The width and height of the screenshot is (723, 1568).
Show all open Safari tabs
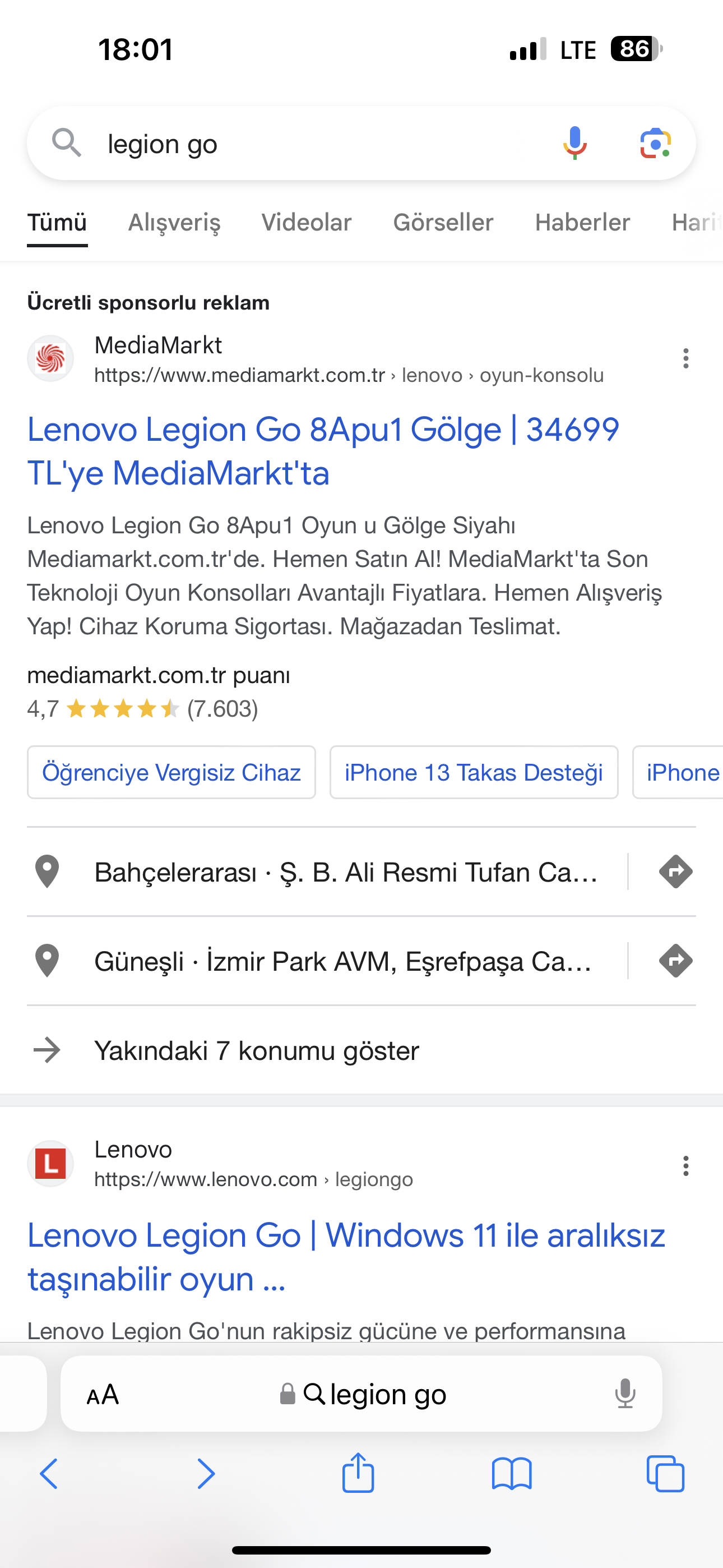coord(665,1474)
